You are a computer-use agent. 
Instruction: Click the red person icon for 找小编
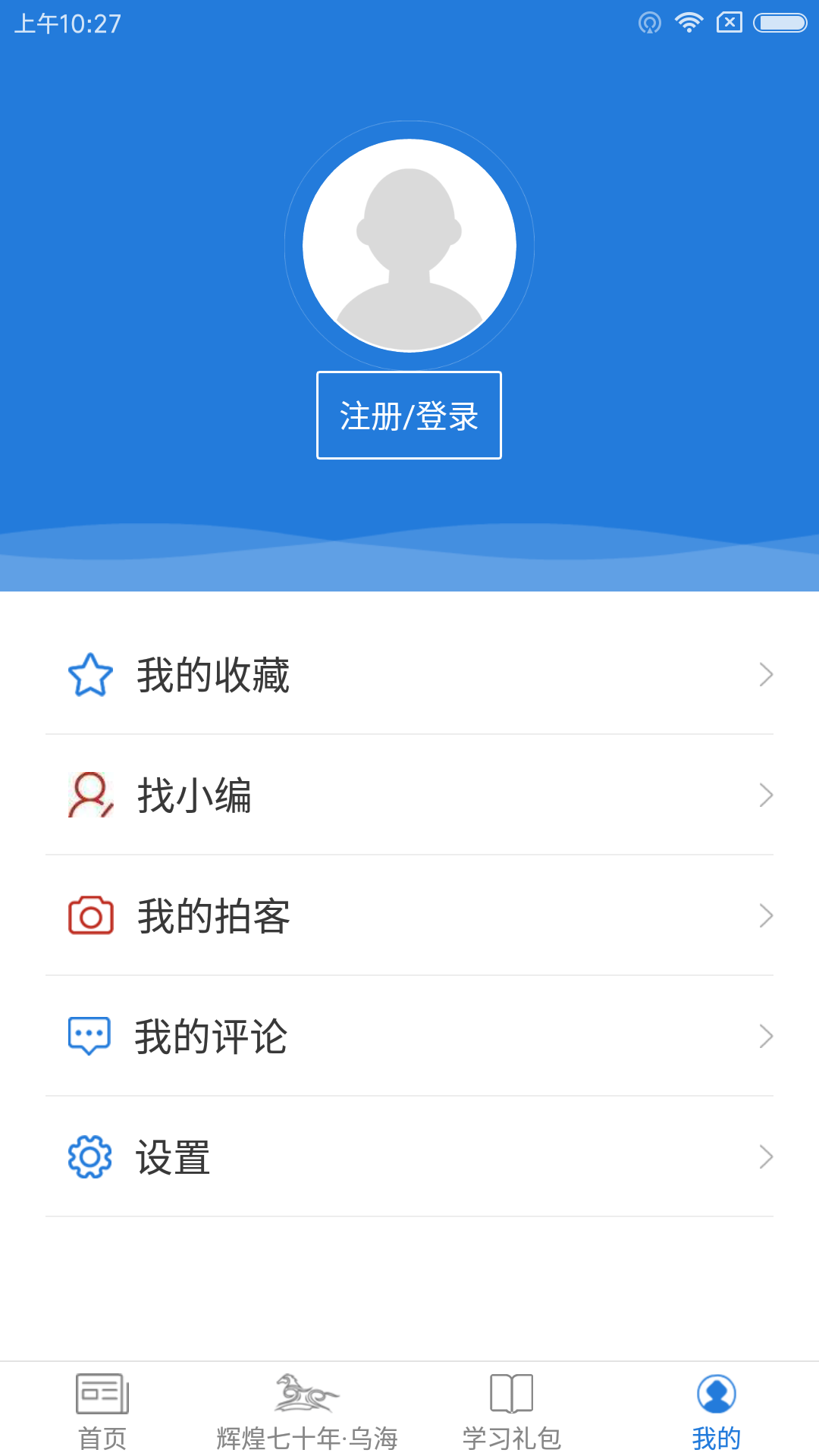[89, 795]
